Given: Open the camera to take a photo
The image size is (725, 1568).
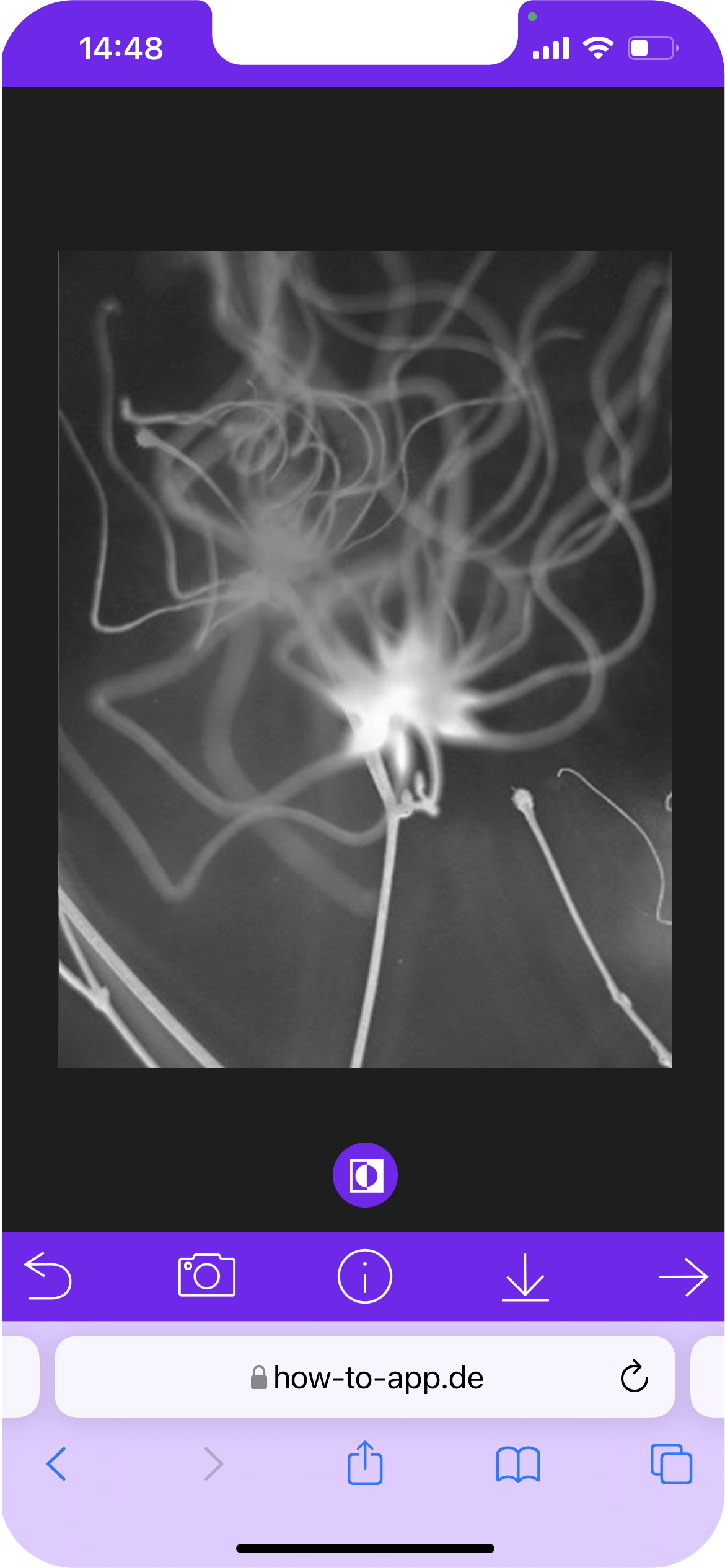Looking at the screenshot, I should tap(206, 1276).
